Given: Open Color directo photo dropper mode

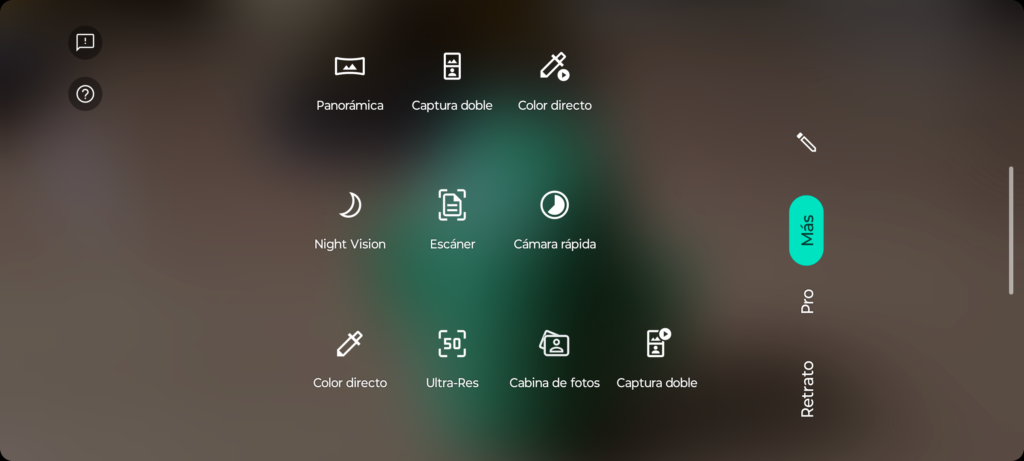Looking at the screenshot, I should [x=349, y=358].
